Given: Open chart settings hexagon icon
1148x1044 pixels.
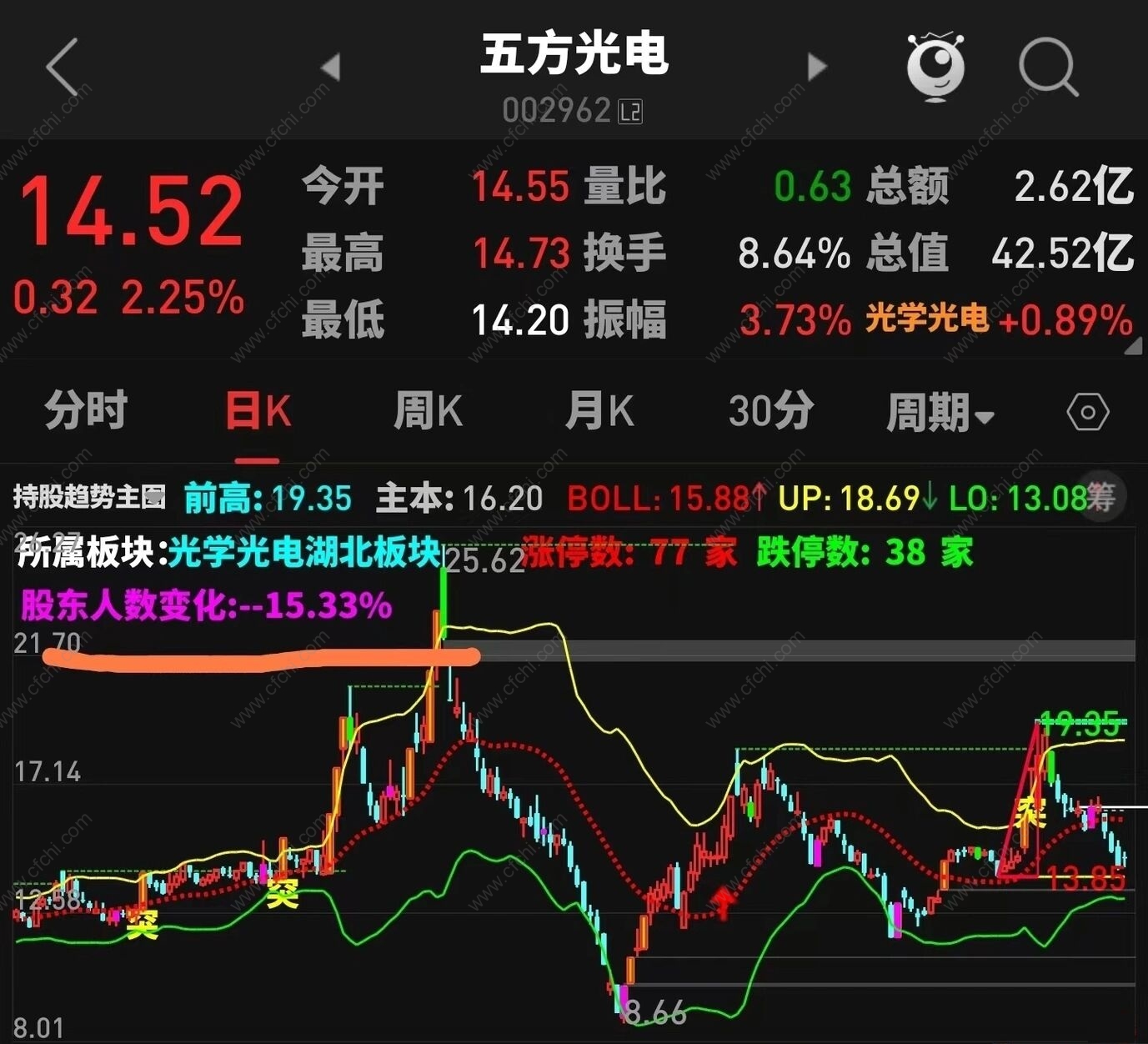Looking at the screenshot, I should pyautogui.click(x=1087, y=412).
